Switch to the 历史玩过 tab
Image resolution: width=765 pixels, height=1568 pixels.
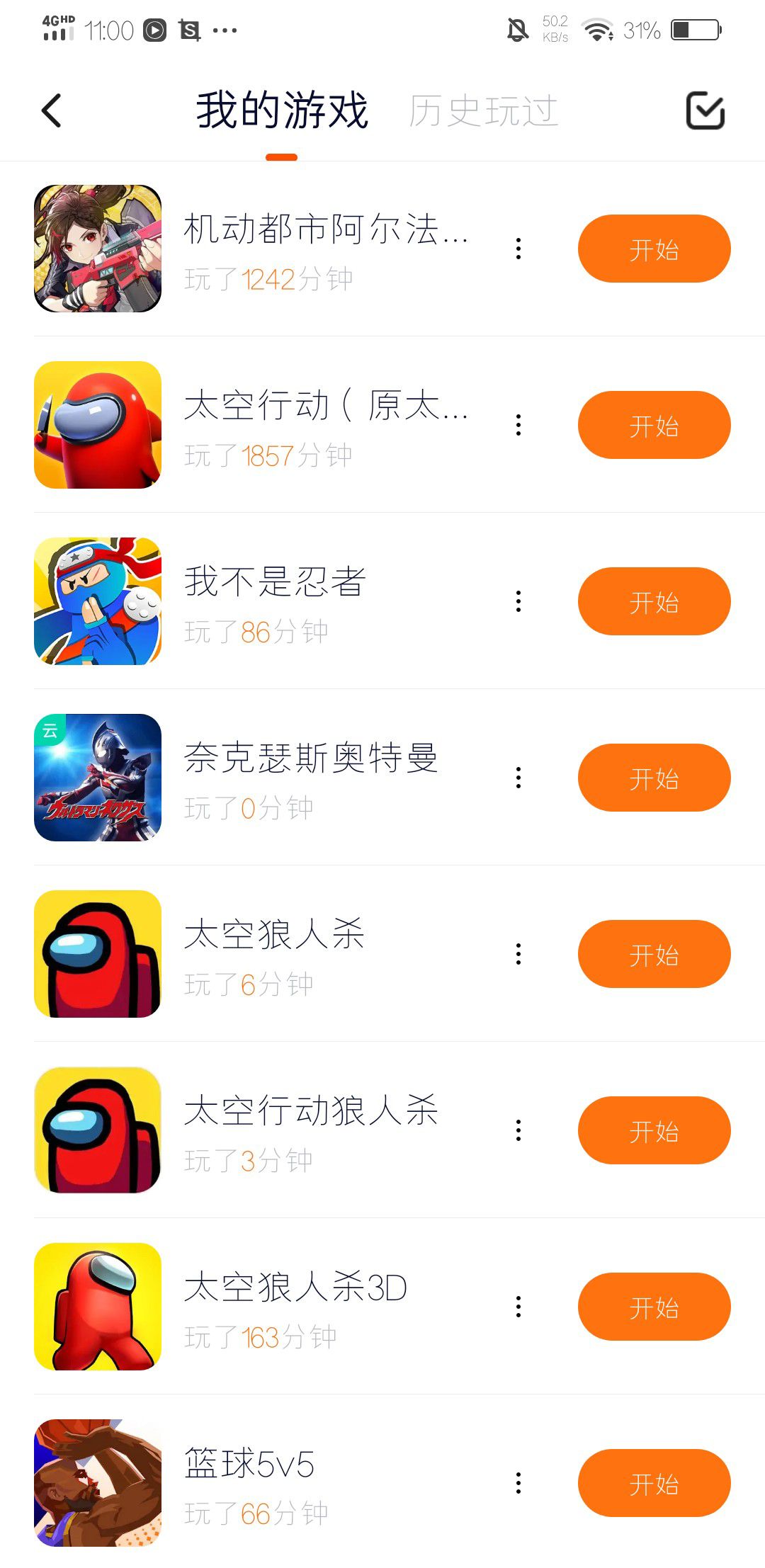click(x=483, y=111)
